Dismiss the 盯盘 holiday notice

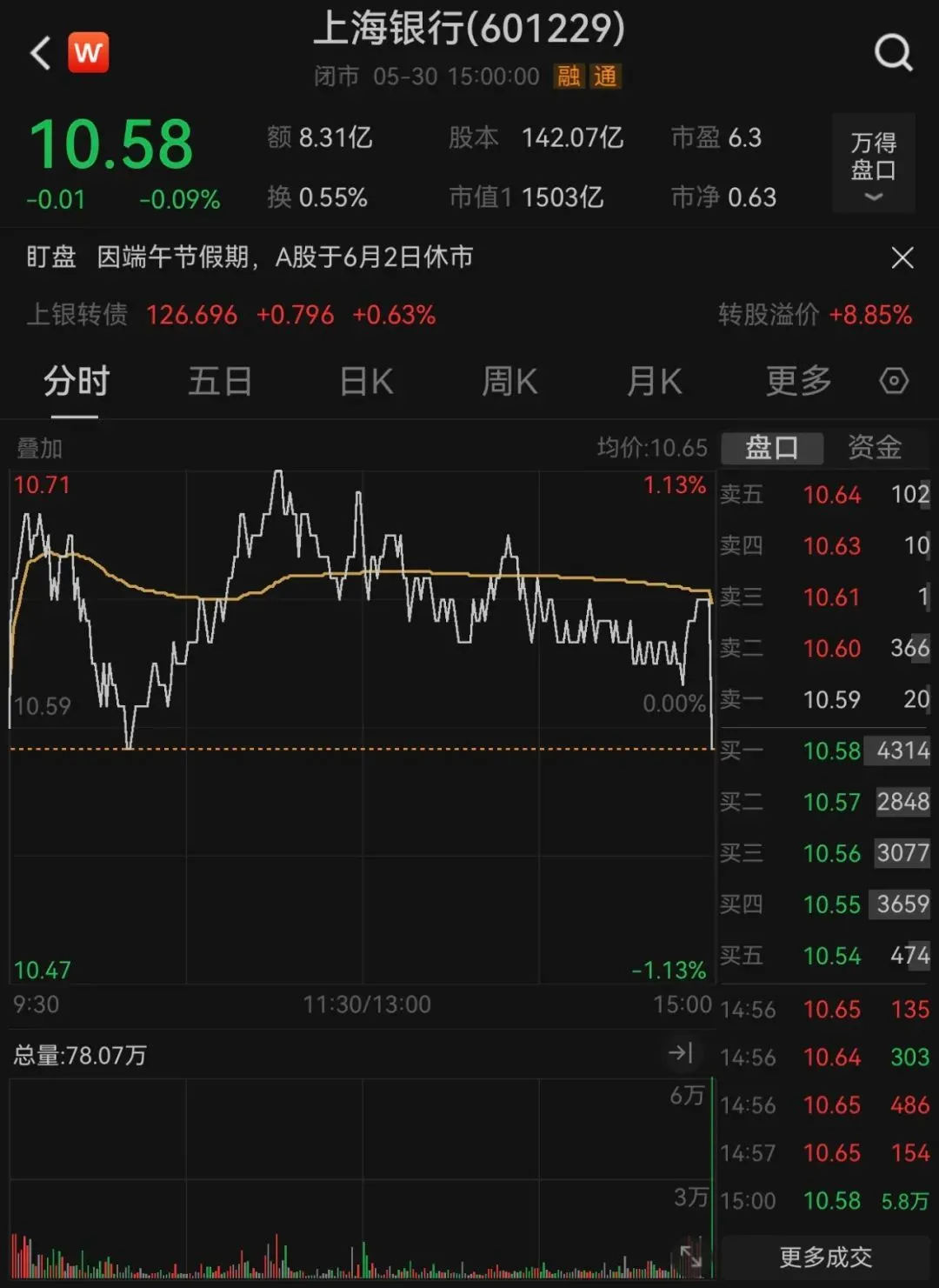[x=902, y=257]
